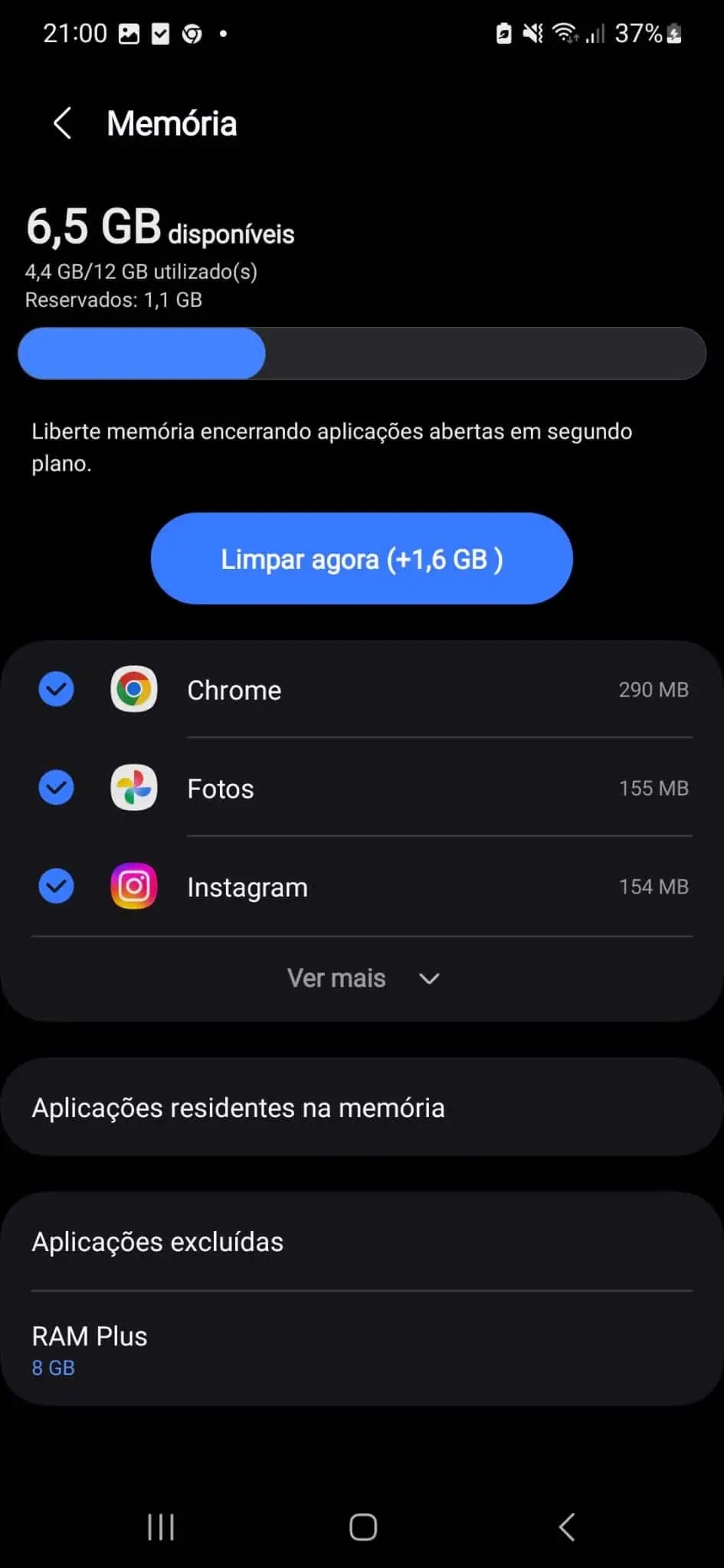Open Aplicações residentes na memória
Screen dimensions: 724x1568
point(362,1108)
